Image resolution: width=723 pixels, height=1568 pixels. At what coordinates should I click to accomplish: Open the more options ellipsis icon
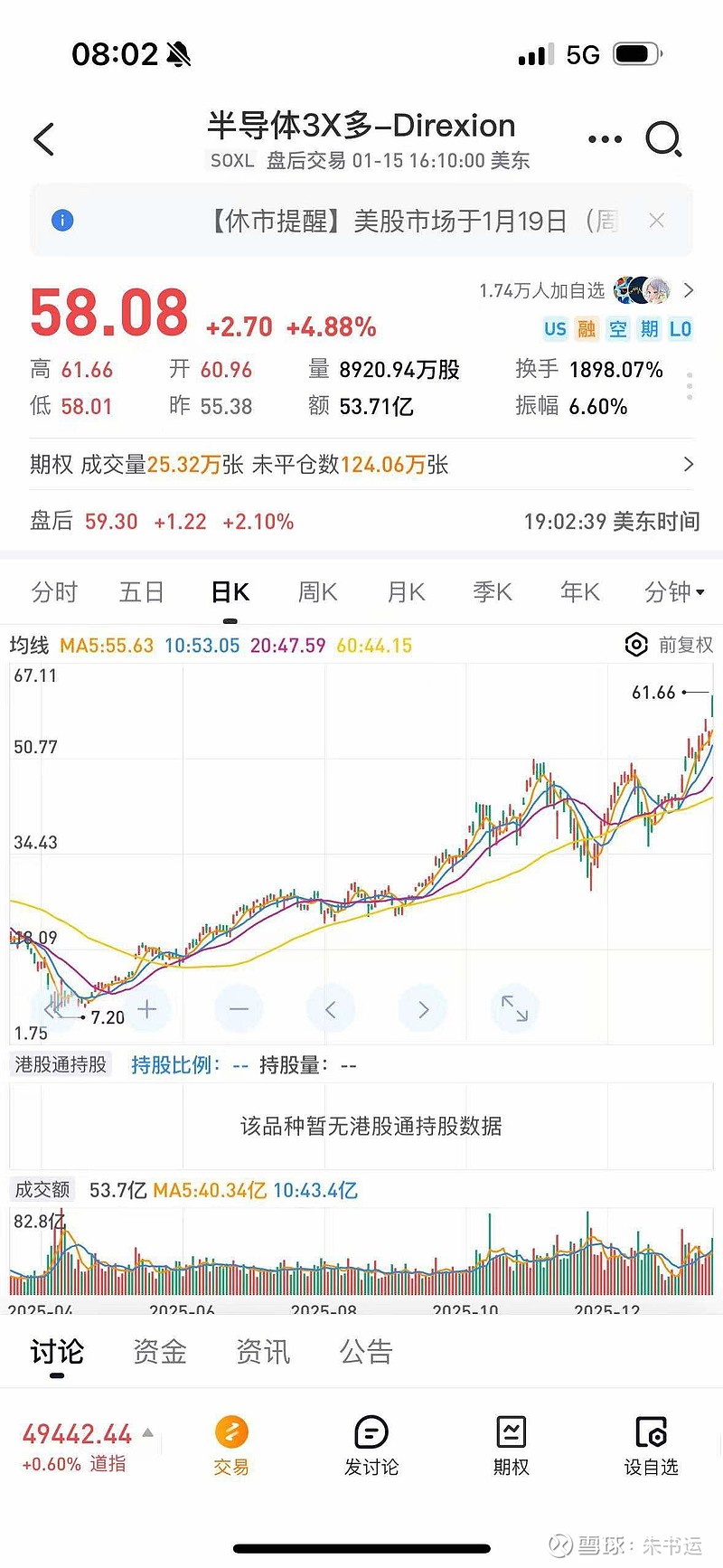(604, 139)
